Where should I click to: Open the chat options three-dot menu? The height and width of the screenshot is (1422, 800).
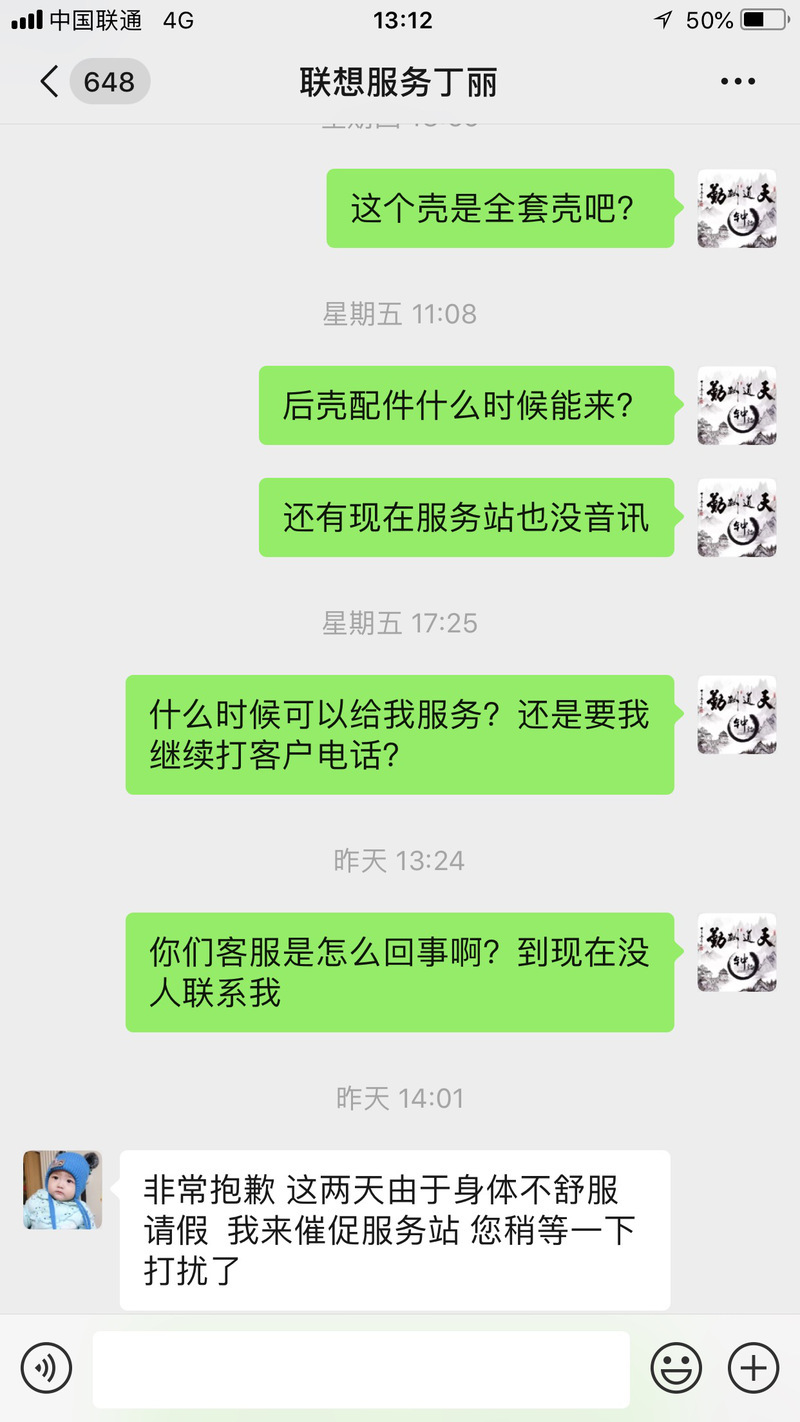pyautogui.click(x=738, y=82)
